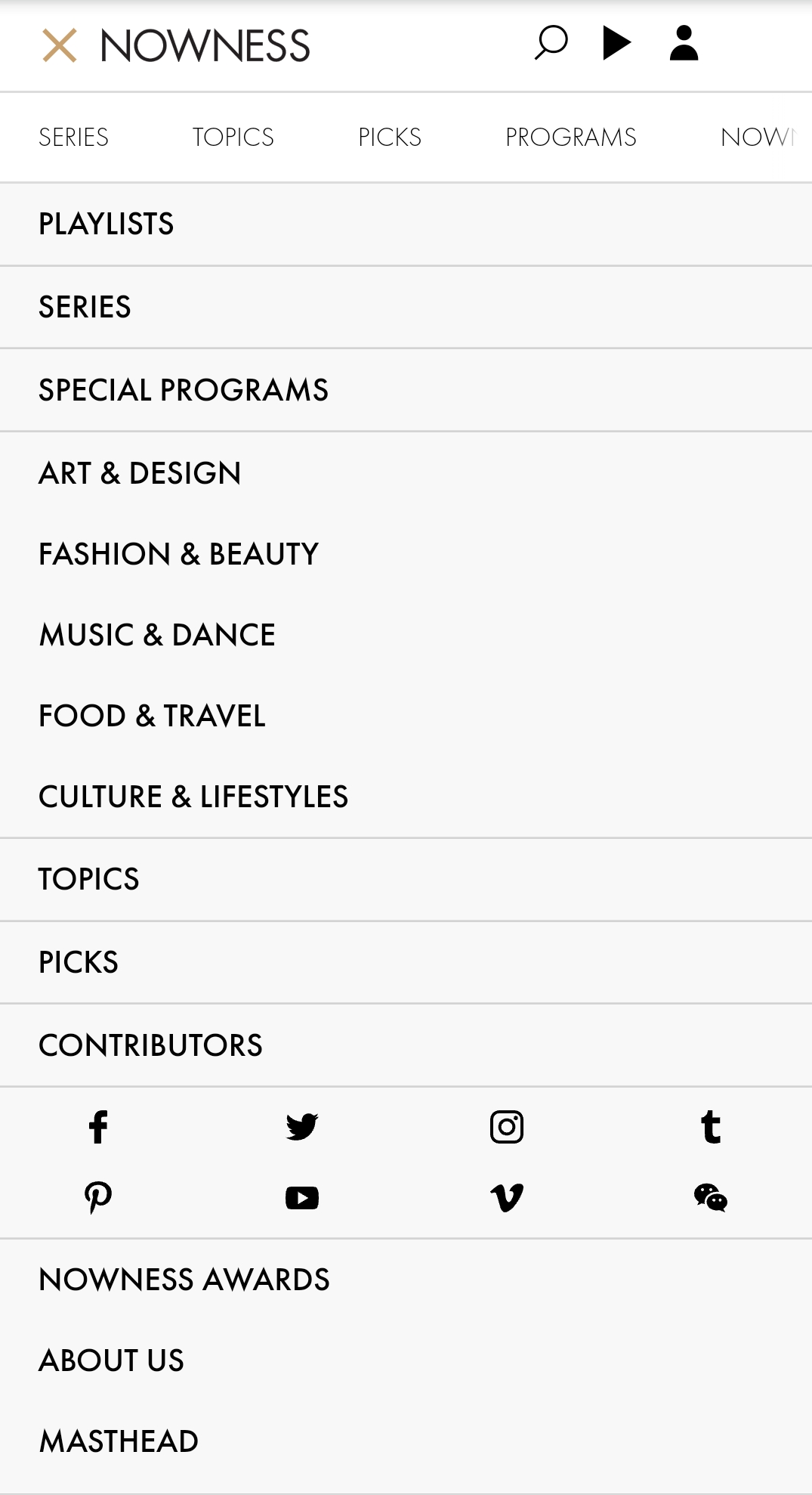
Task: Close the menu with the X icon
Action: 60,45
